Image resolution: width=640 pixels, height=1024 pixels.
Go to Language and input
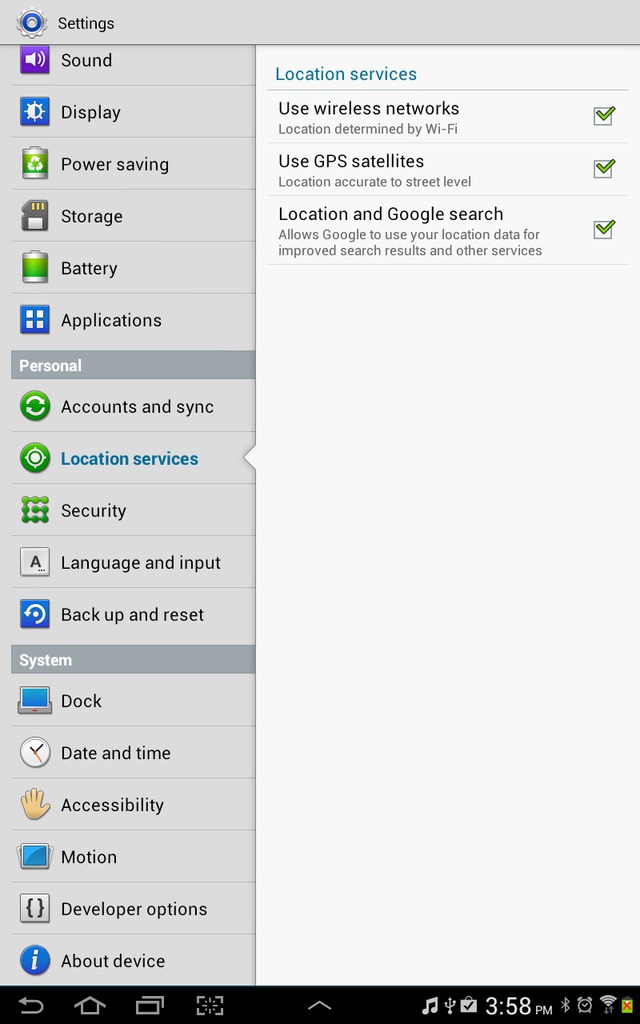coord(133,562)
